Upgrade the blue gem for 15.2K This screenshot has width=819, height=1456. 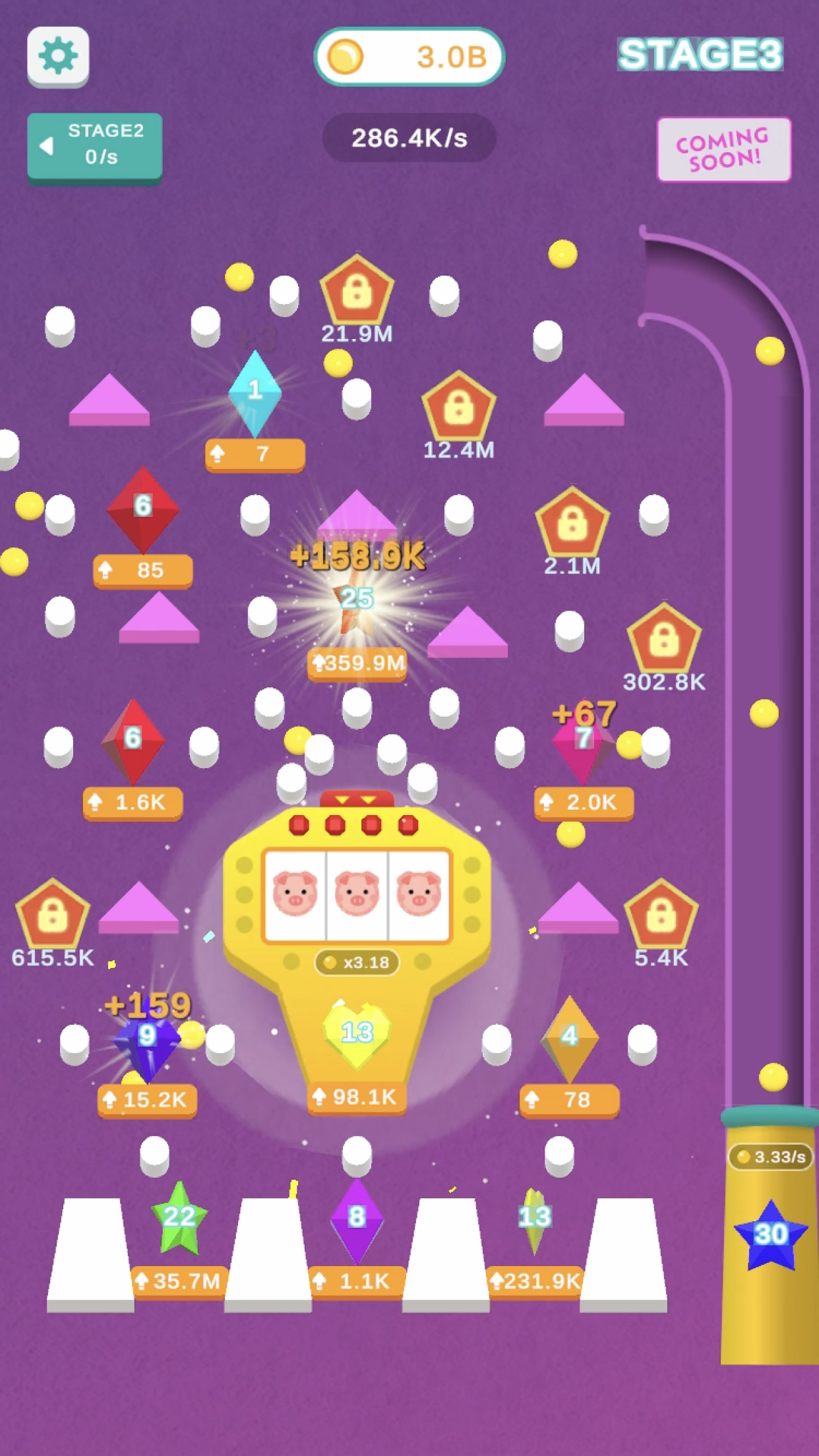(x=147, y=1100)
